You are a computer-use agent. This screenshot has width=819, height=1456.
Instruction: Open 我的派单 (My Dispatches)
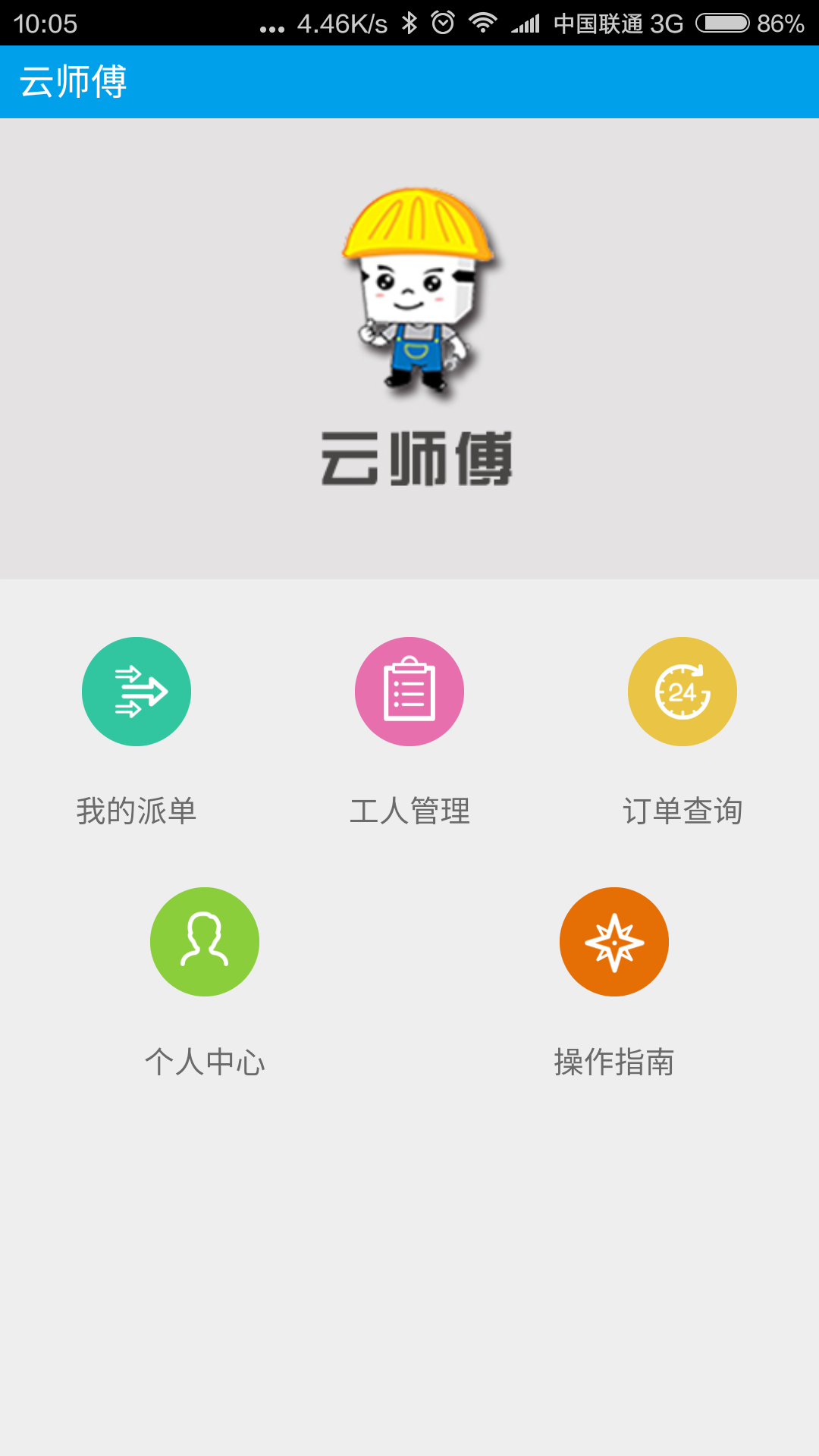tap(136, 692)
